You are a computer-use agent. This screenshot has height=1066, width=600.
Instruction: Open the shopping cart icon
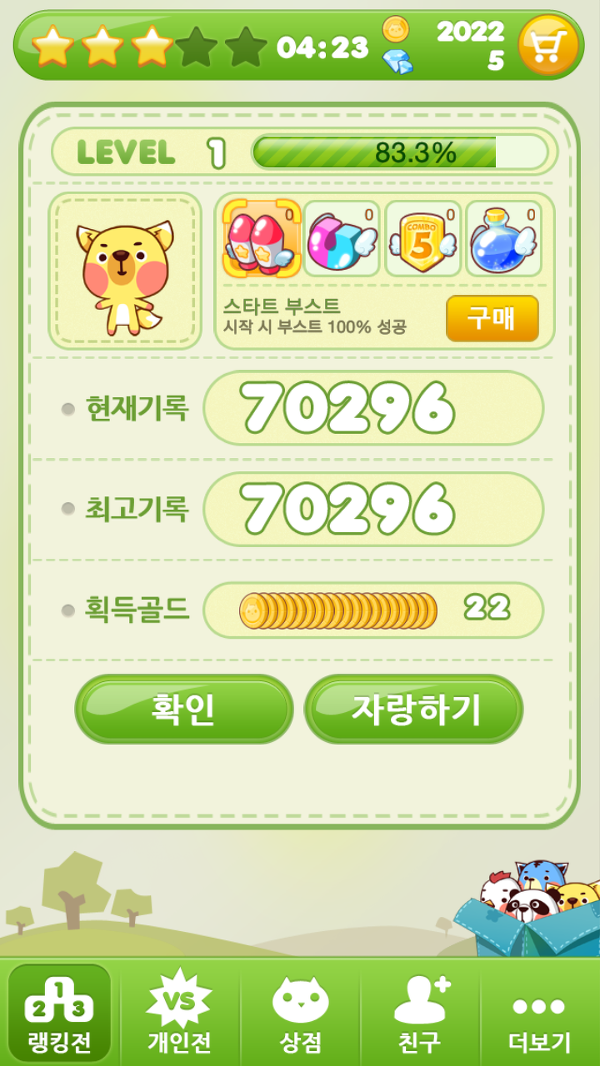[x=548, y=46]
